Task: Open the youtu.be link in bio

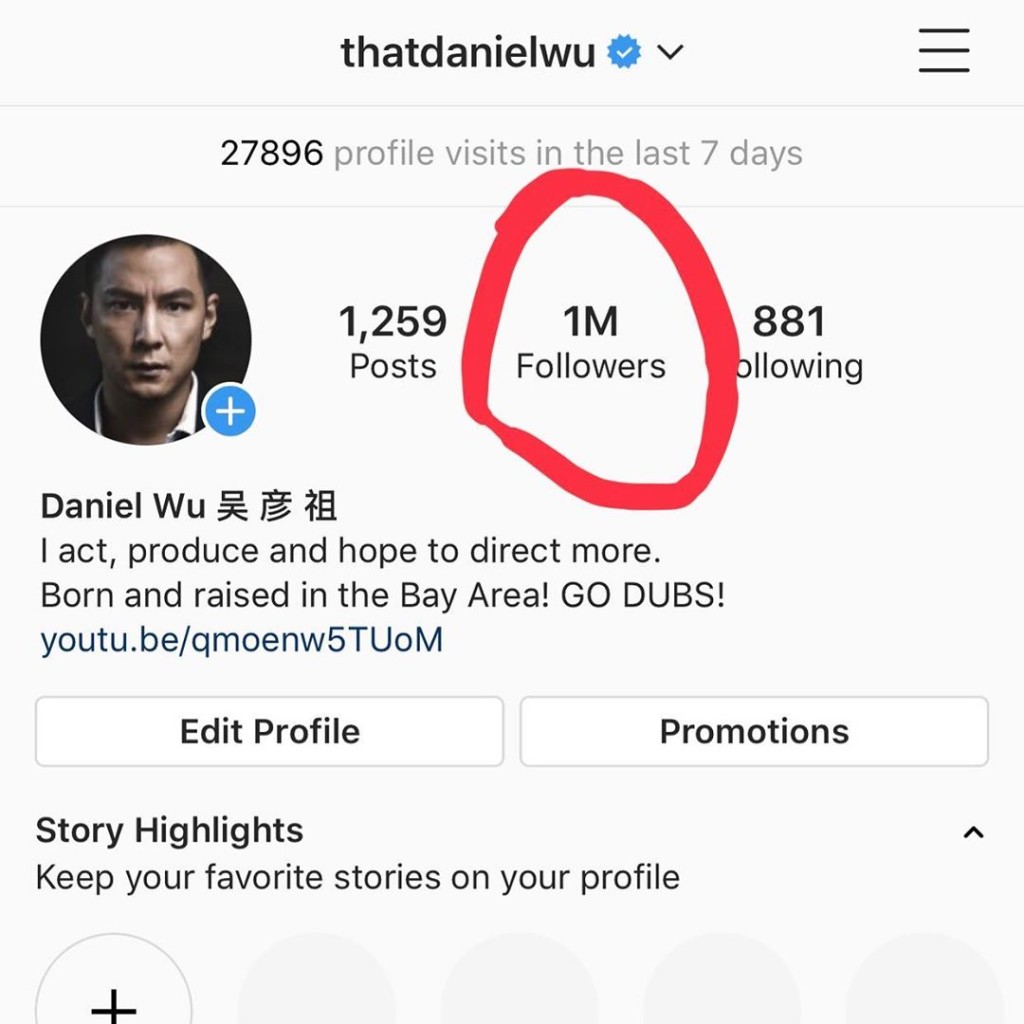Action: (241, 640)
